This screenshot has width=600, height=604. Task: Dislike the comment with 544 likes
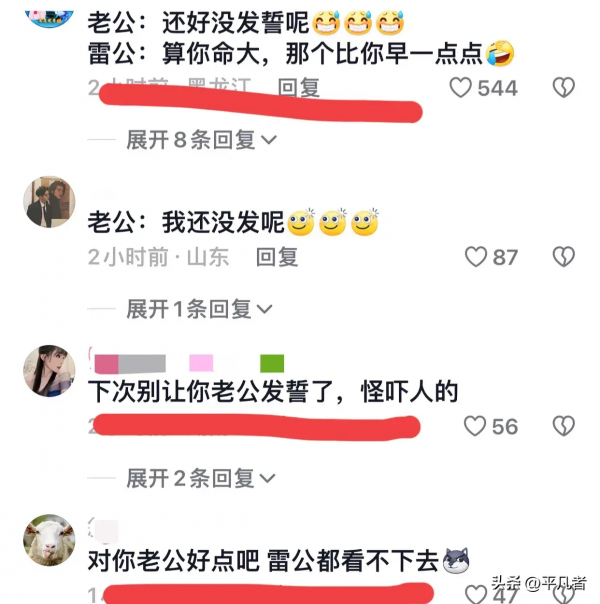pos(564,88)
